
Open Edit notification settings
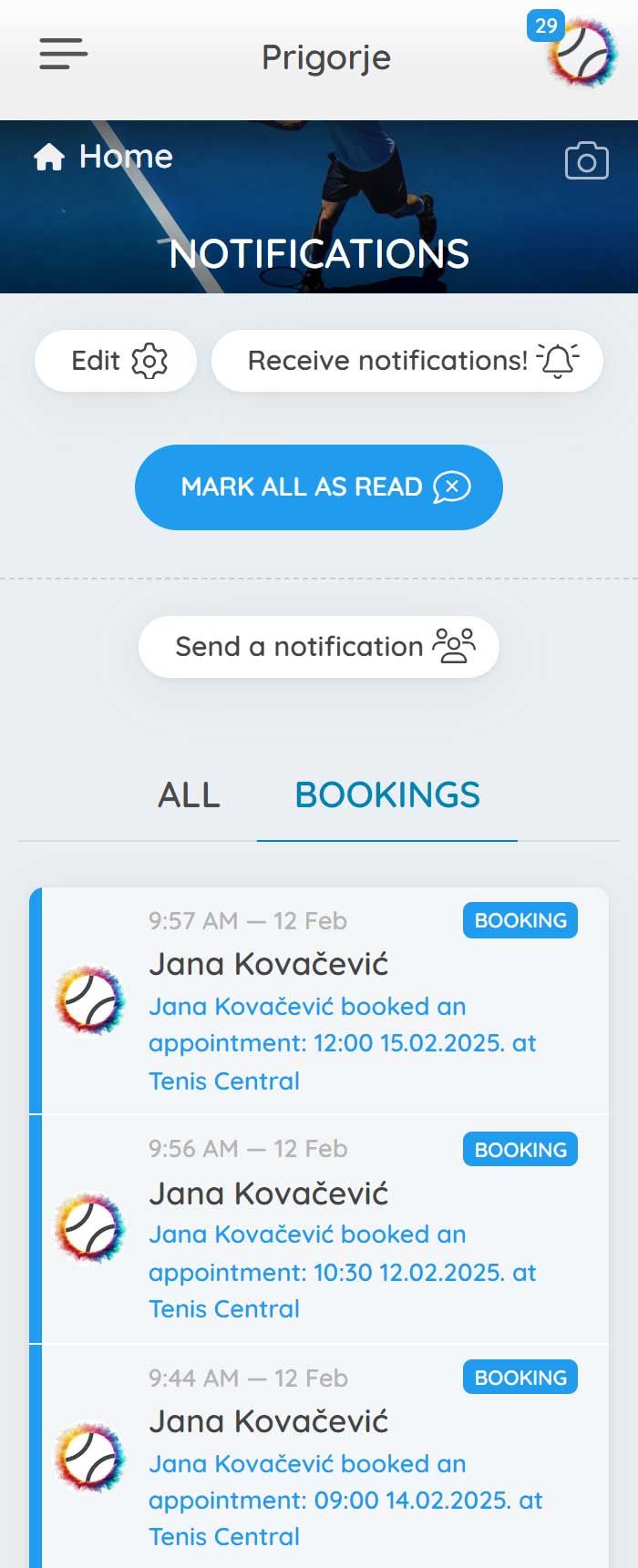click(116, 361)
